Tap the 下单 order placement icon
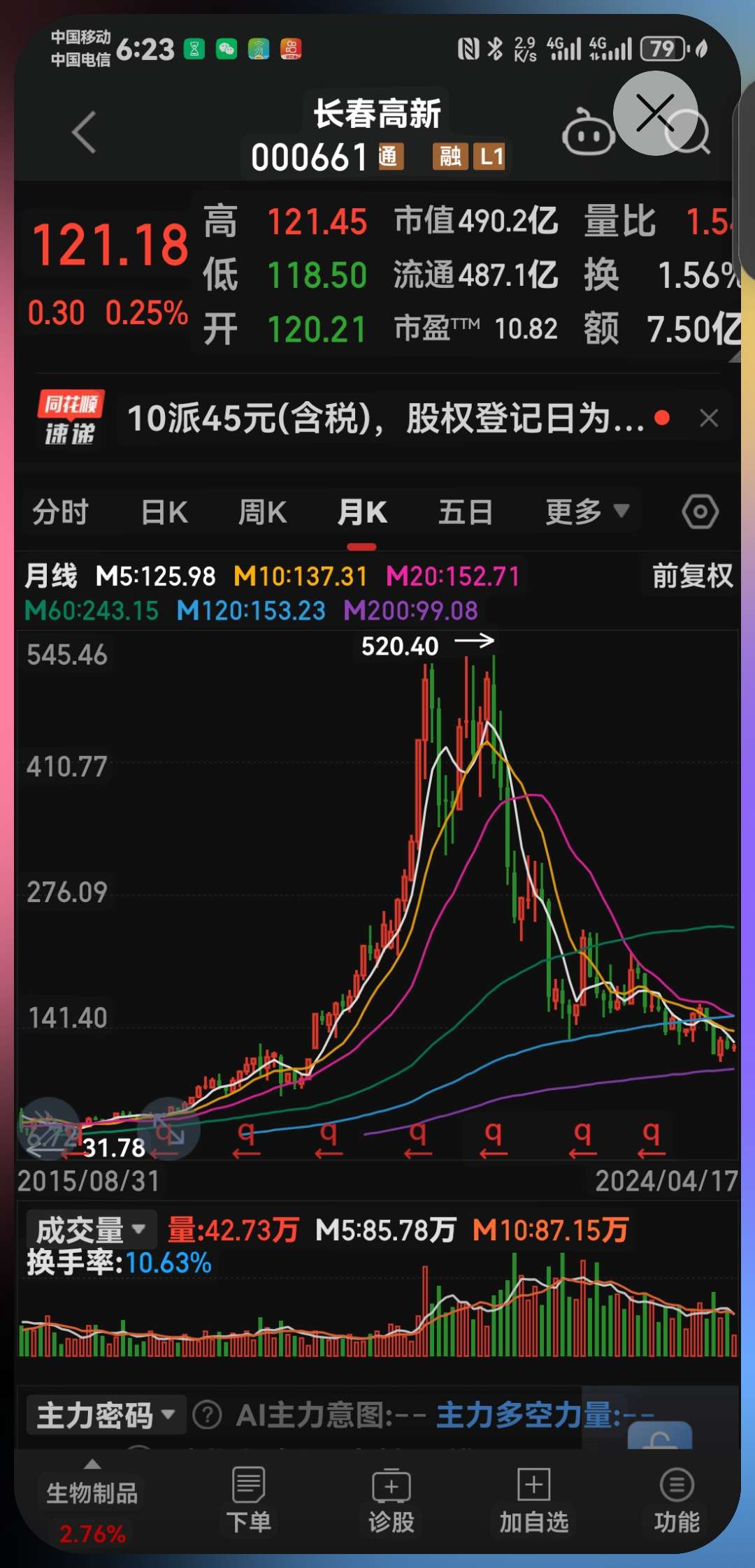Viewport: 755px width, 1568px height. (x=249, y=1502)
